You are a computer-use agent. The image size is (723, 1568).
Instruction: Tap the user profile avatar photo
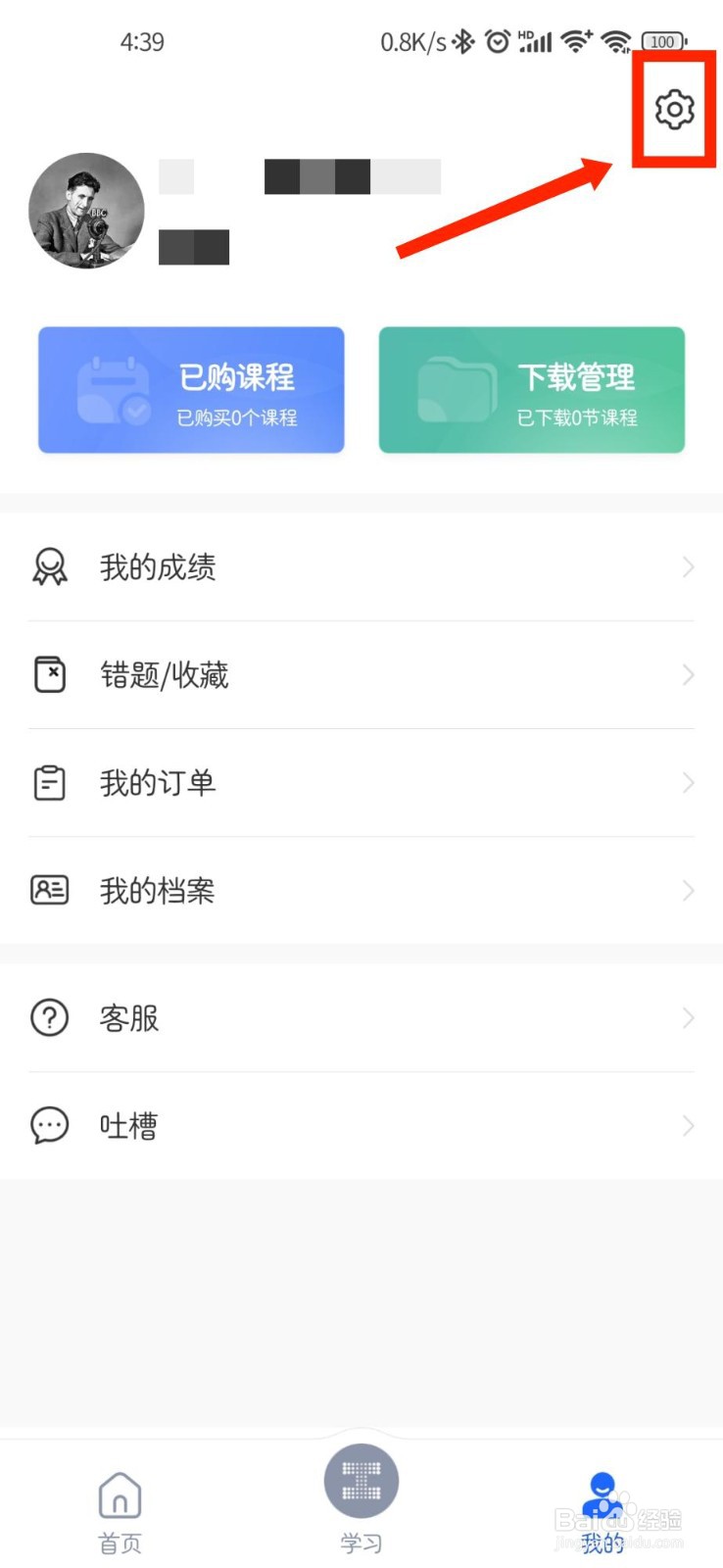[86, 210]
